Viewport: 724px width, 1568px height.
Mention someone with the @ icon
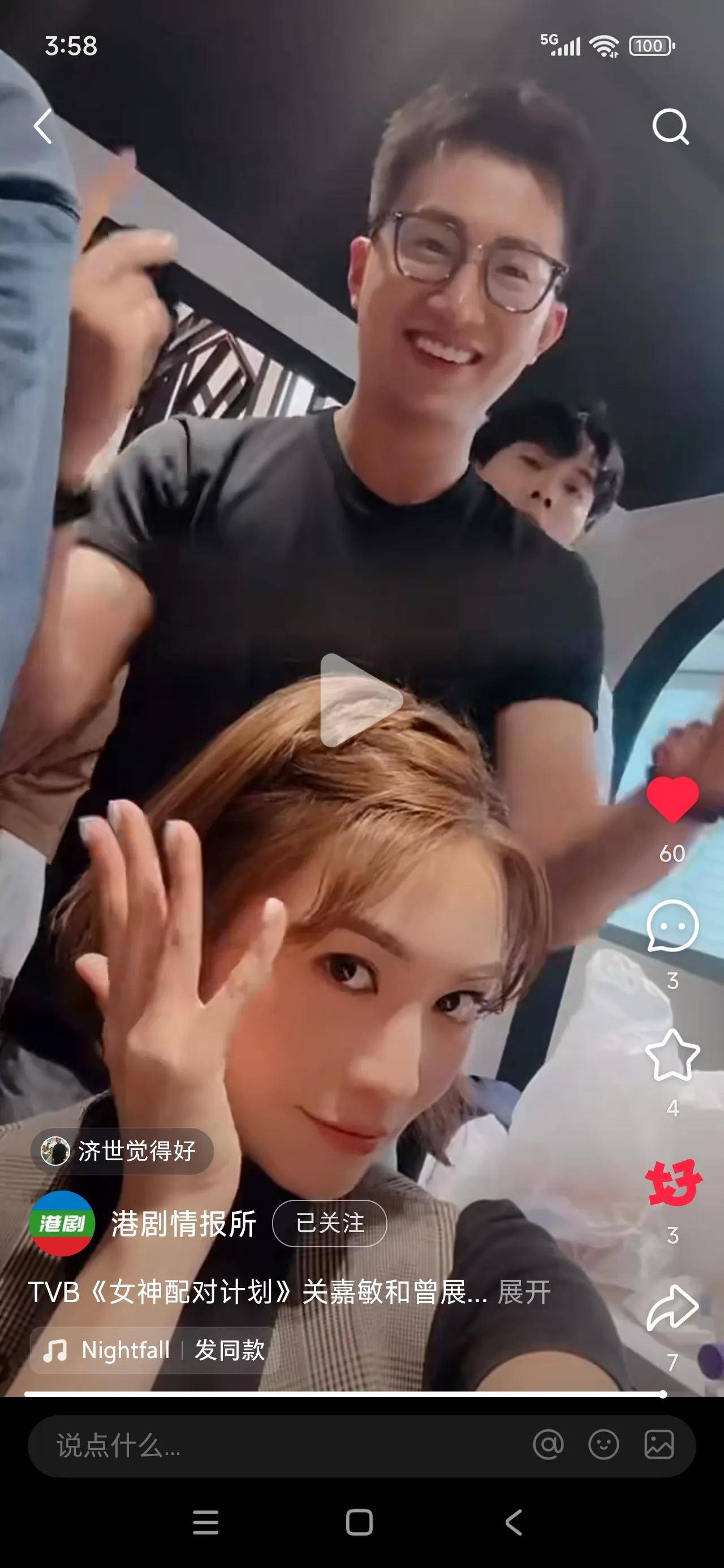tap(548, 1445)
